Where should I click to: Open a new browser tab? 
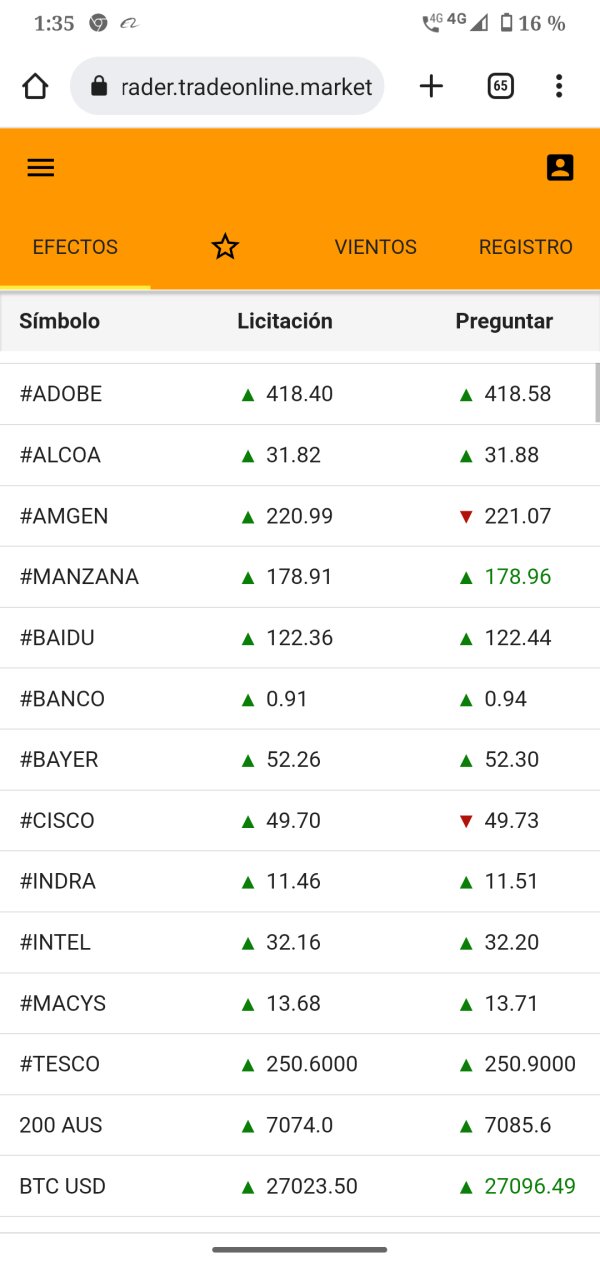click(431, 86)
